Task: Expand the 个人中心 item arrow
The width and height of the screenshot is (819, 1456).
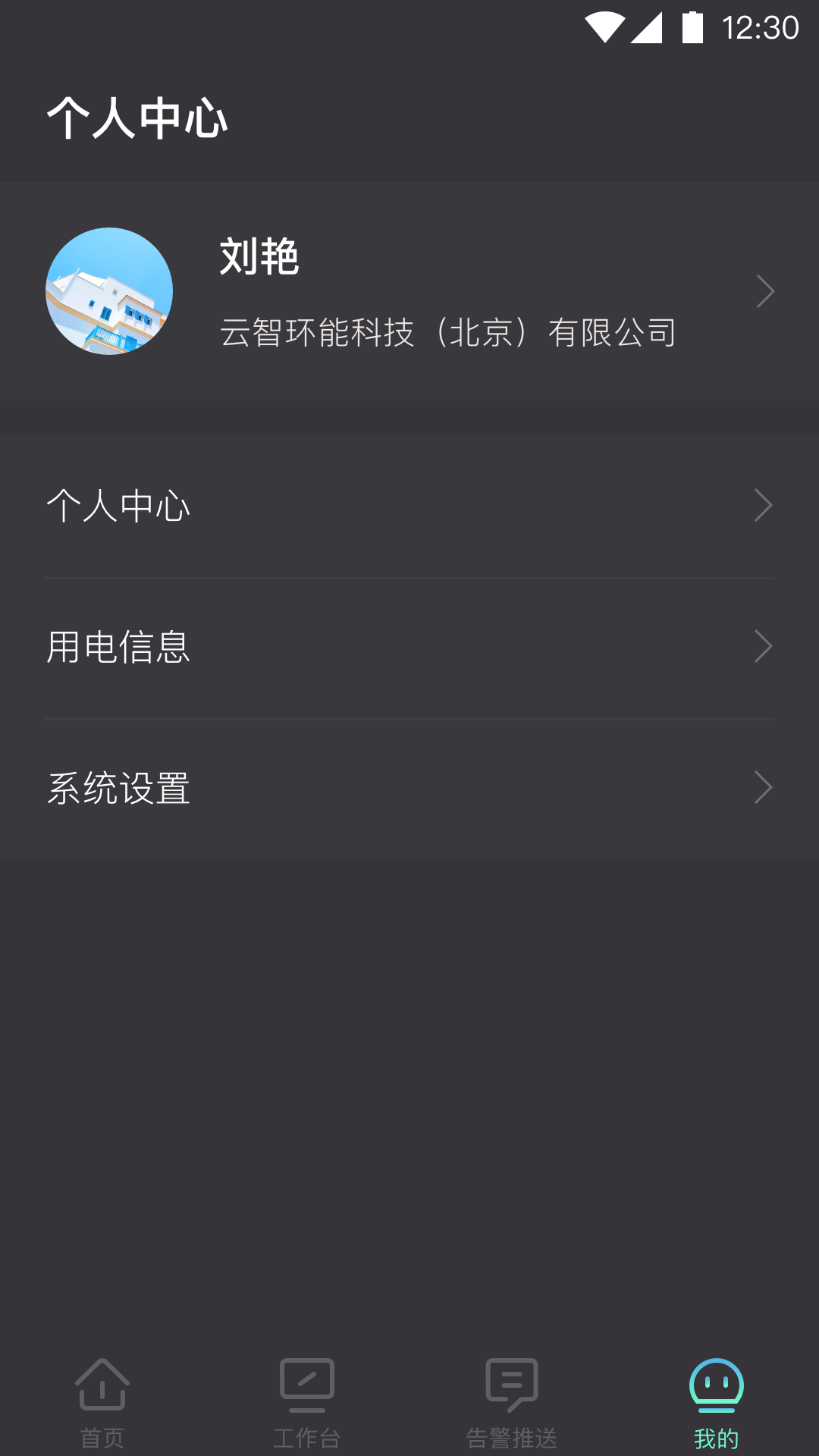Action: [764, 503]
